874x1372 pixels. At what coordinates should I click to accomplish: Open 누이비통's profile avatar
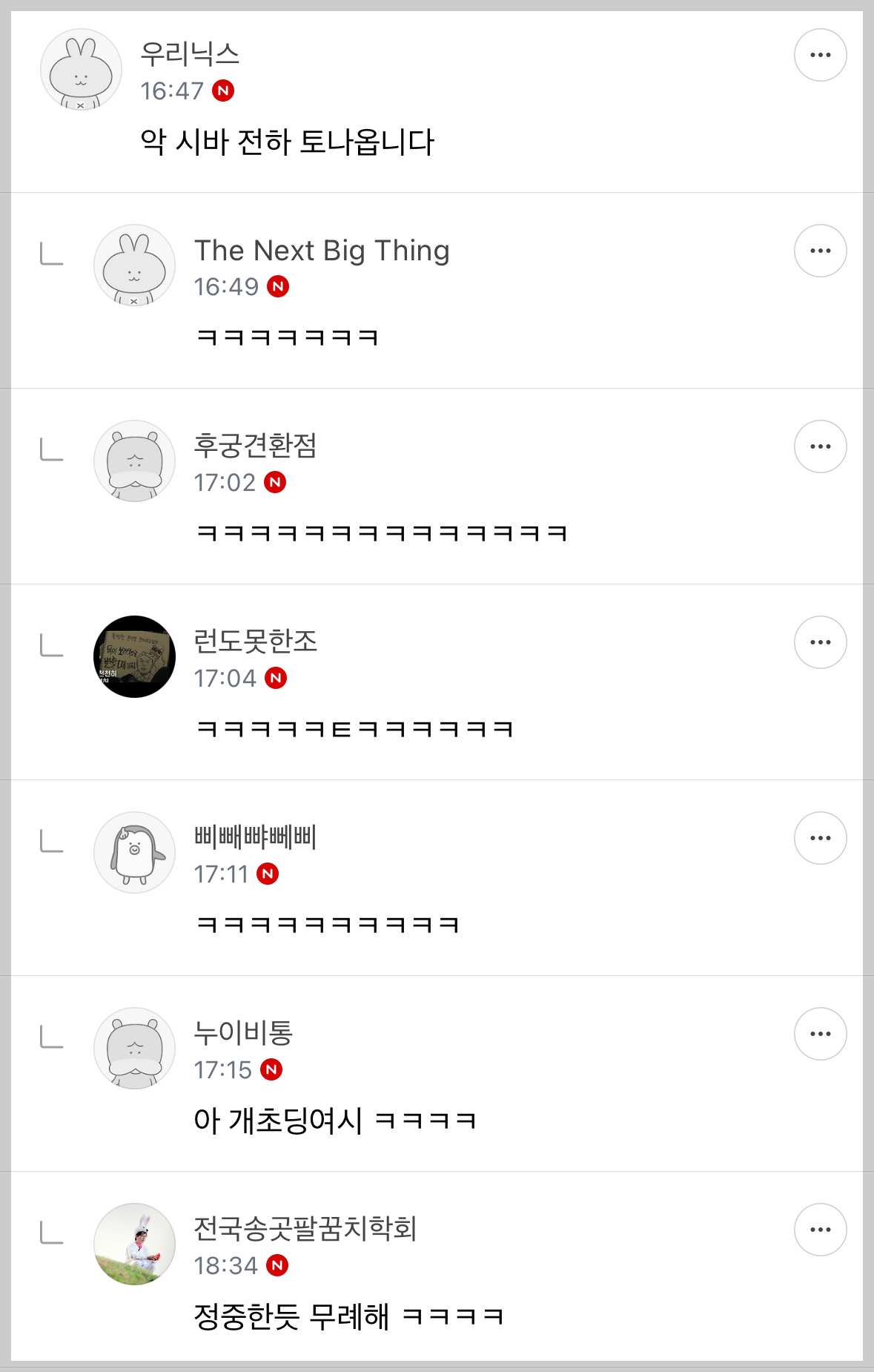tap(134, 1049)
